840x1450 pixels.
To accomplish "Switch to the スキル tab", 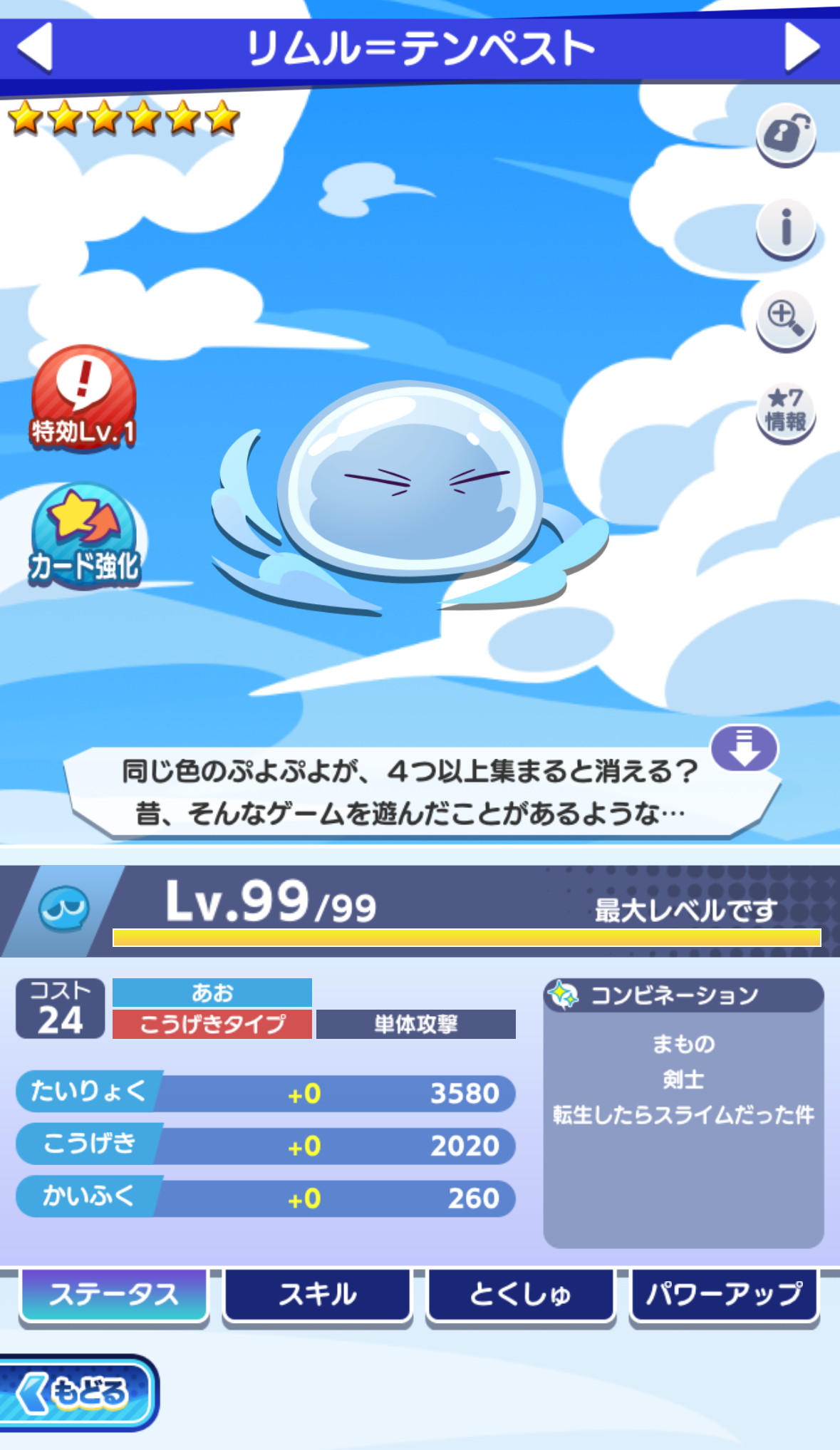I will 318,1295.
